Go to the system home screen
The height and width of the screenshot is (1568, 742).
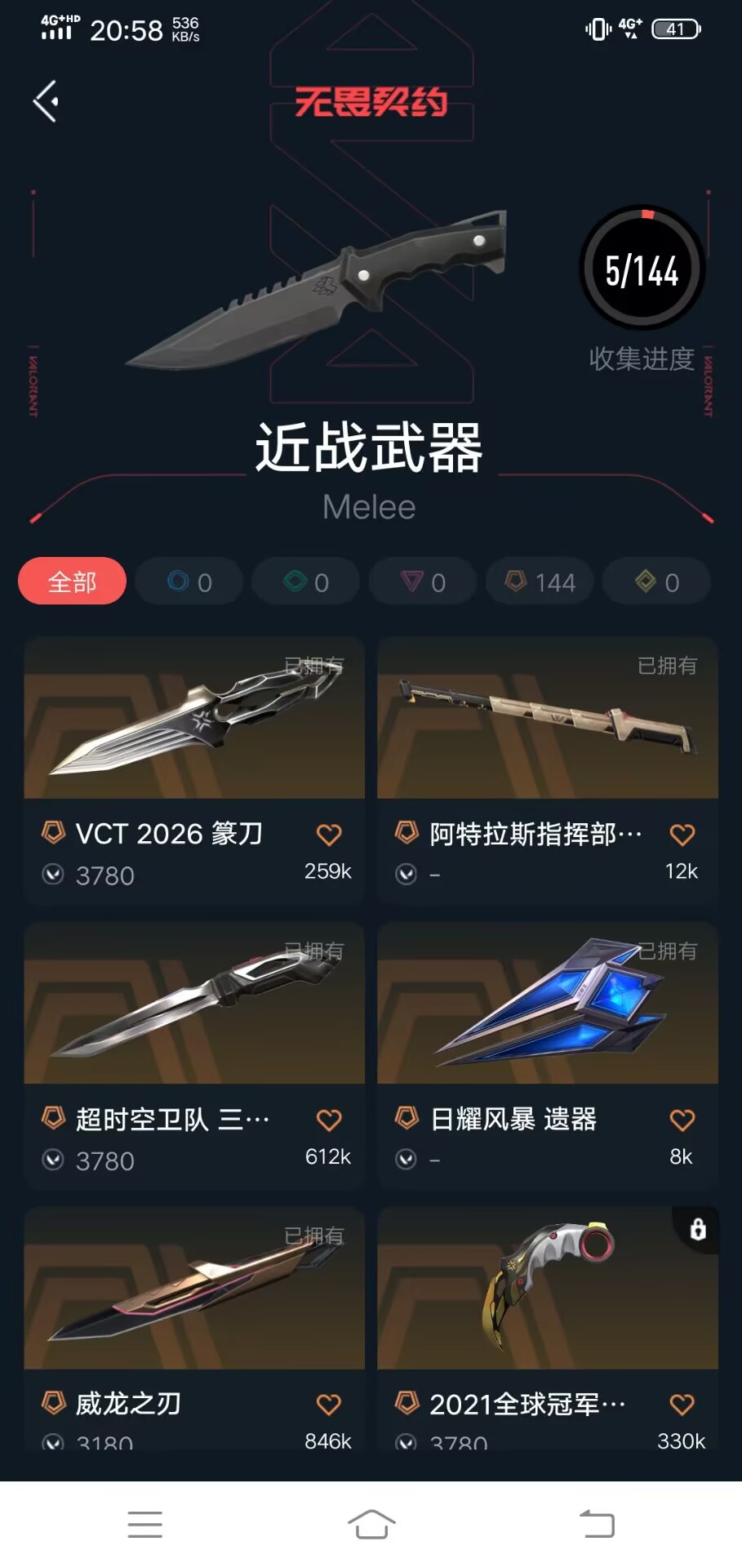pos(371,1524)
